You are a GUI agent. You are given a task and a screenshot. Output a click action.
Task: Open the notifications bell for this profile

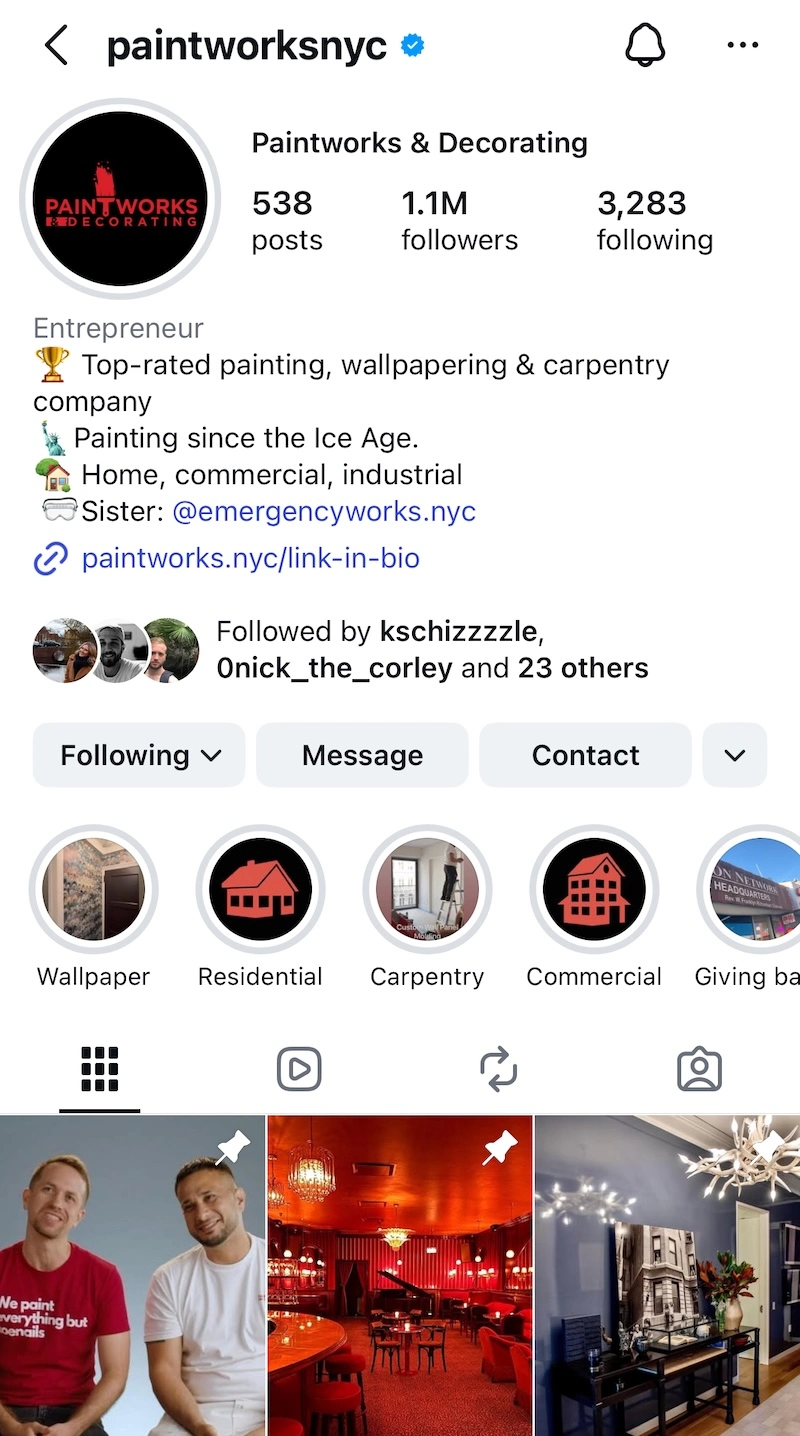[x=645, y=46]
